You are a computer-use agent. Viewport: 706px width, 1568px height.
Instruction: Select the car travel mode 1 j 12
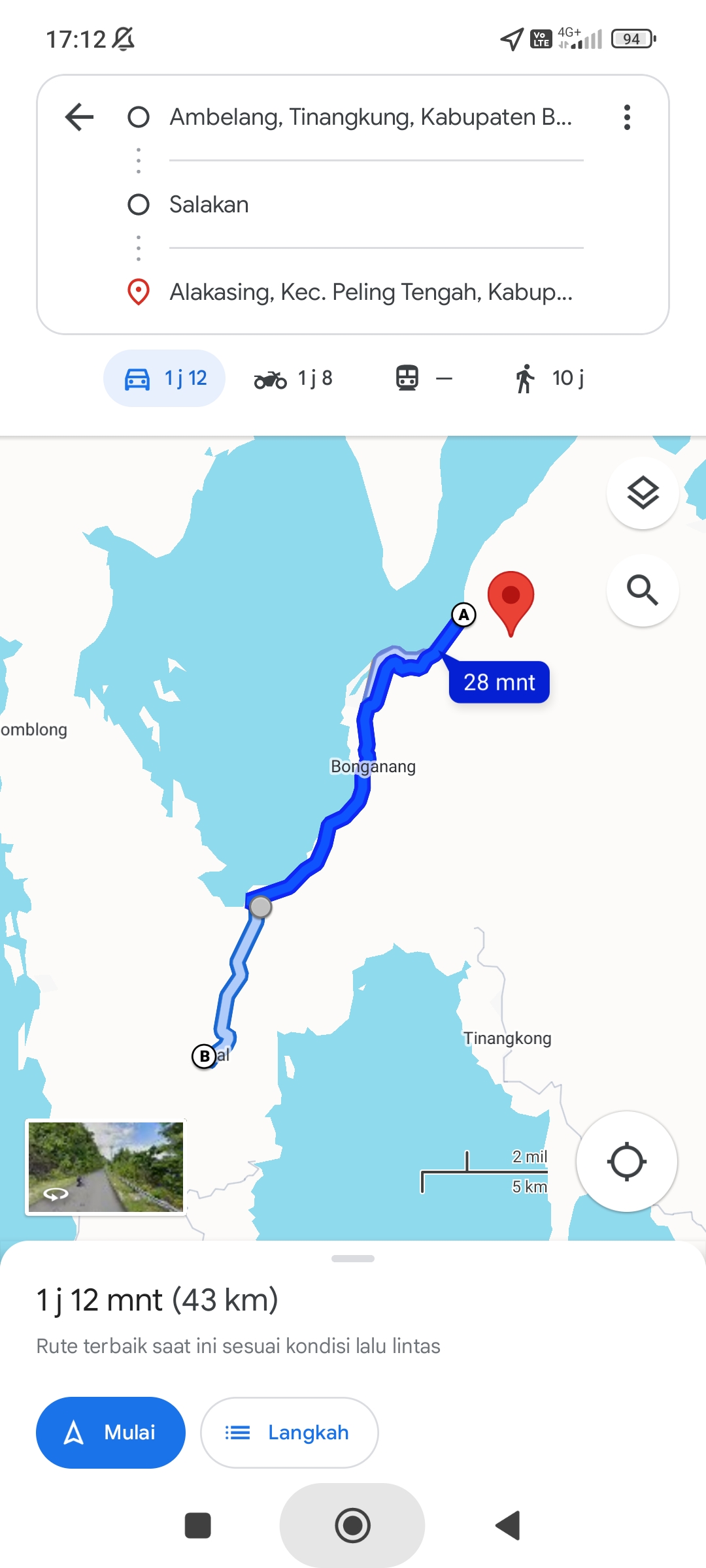[165, 378]
